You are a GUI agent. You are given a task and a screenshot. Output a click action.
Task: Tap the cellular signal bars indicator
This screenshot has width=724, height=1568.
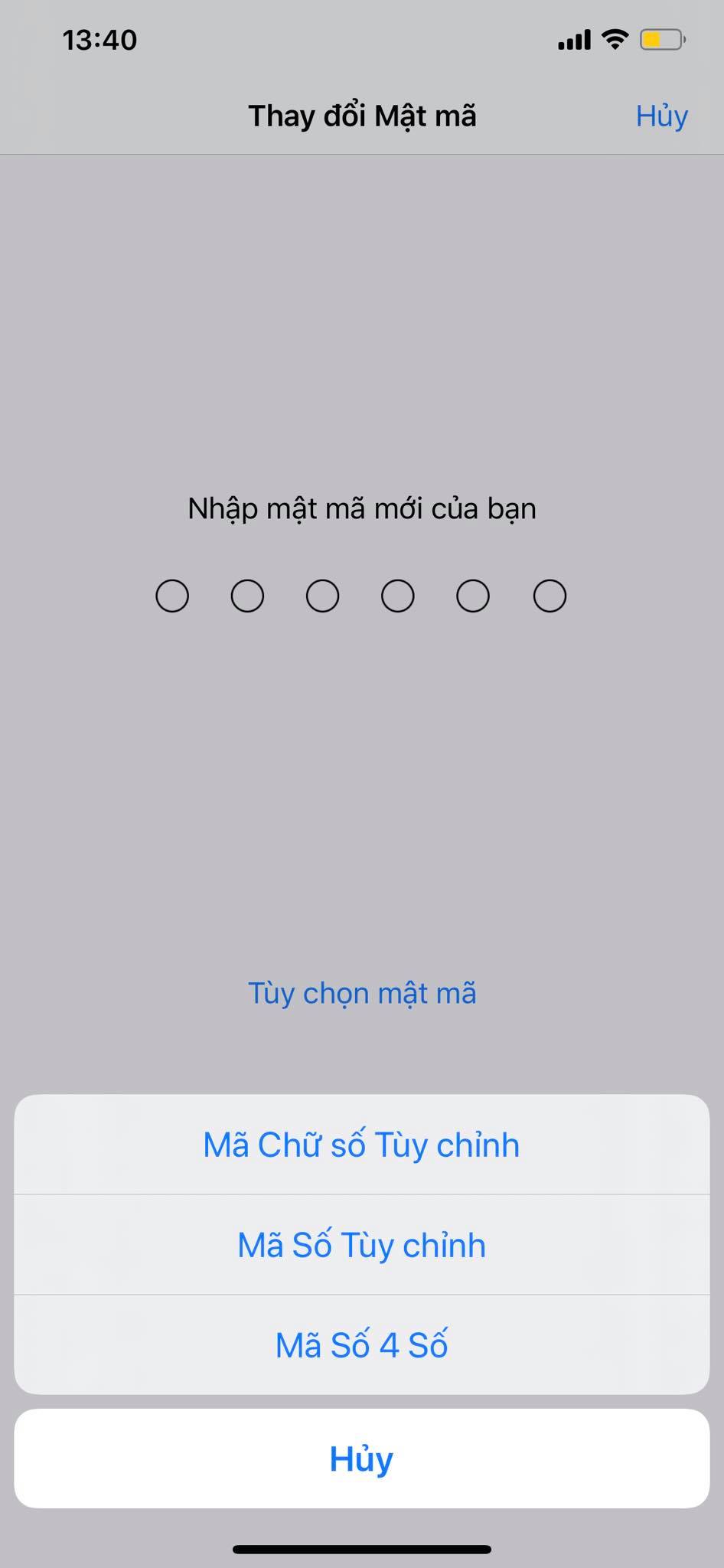(x=576, y=41)
